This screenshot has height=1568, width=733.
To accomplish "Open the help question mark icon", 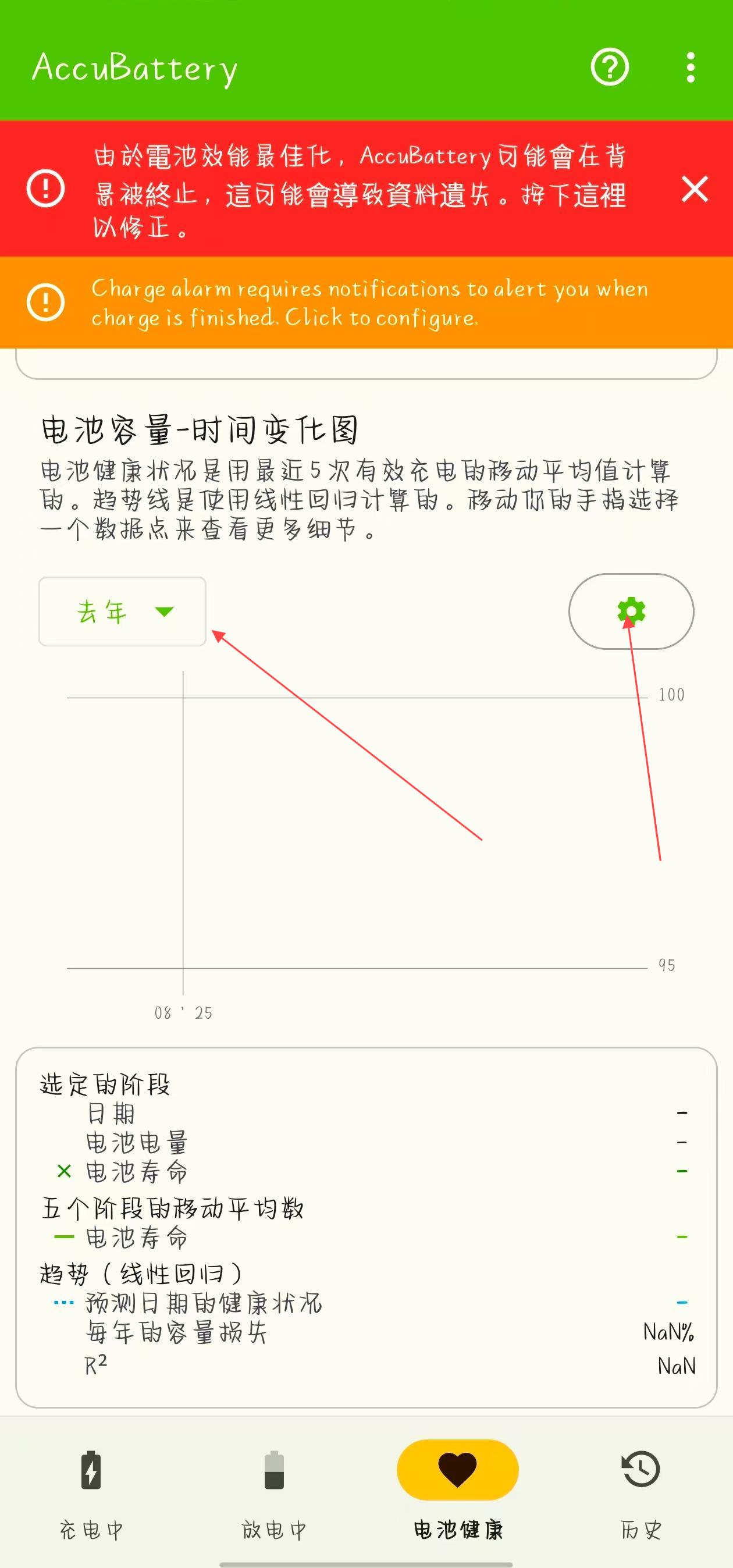I will pos(610,66).
